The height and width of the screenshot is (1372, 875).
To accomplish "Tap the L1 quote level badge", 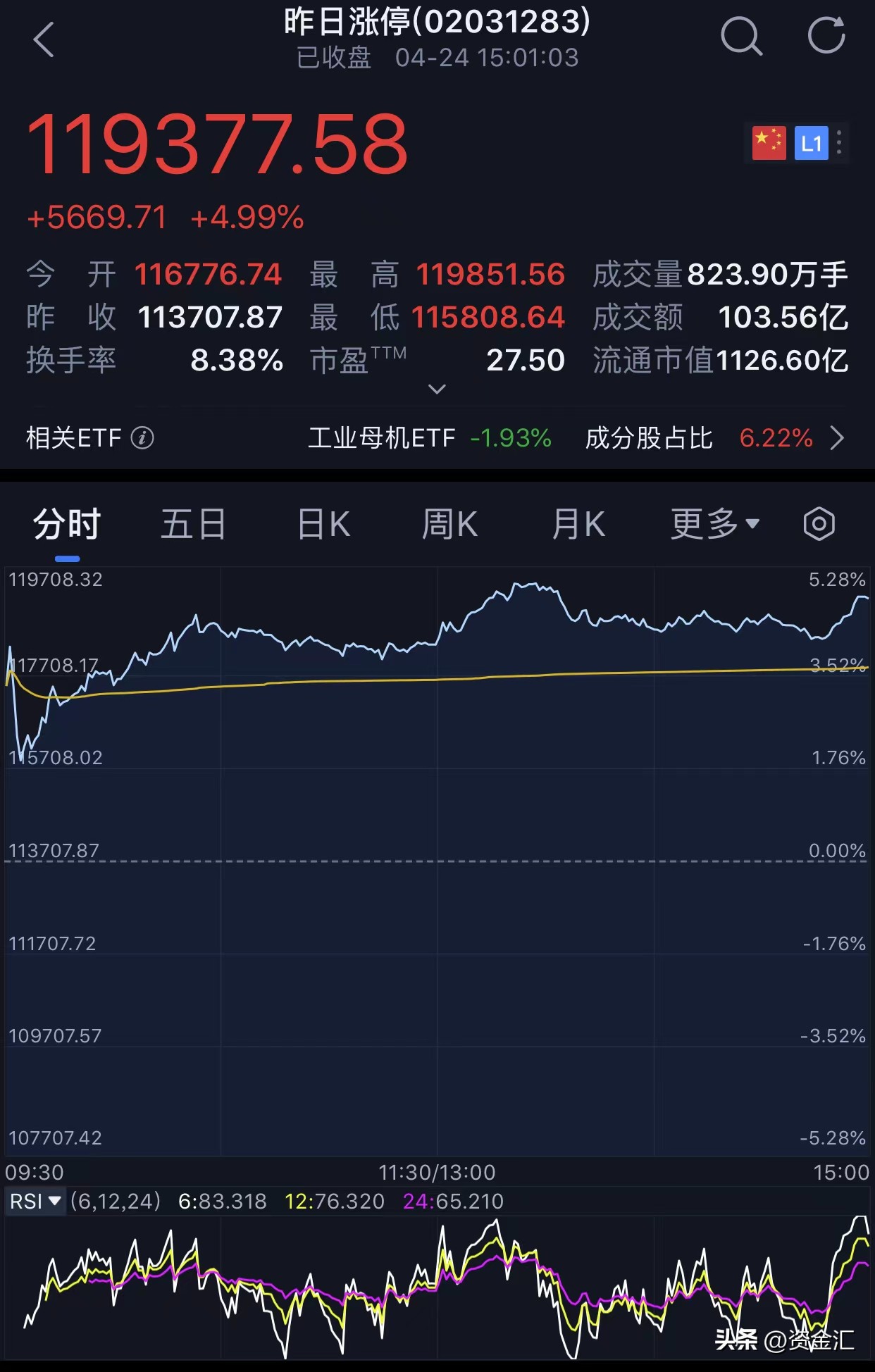I will 812,142.
